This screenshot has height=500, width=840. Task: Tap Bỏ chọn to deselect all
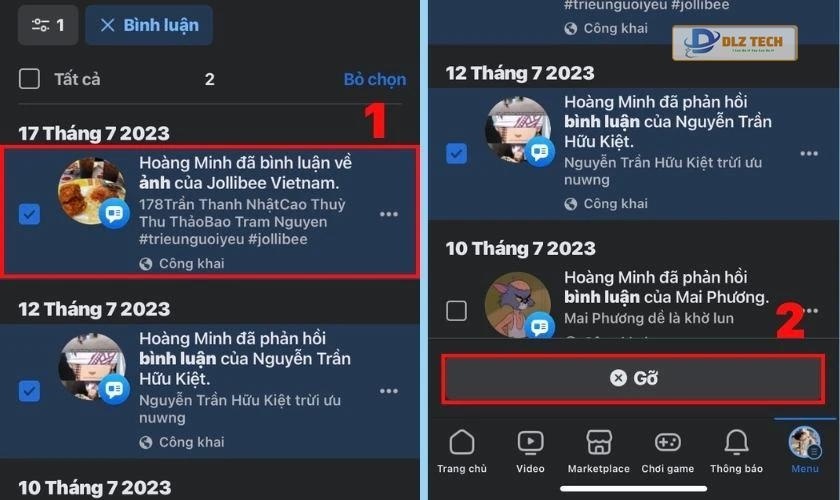tap(374, 79)
